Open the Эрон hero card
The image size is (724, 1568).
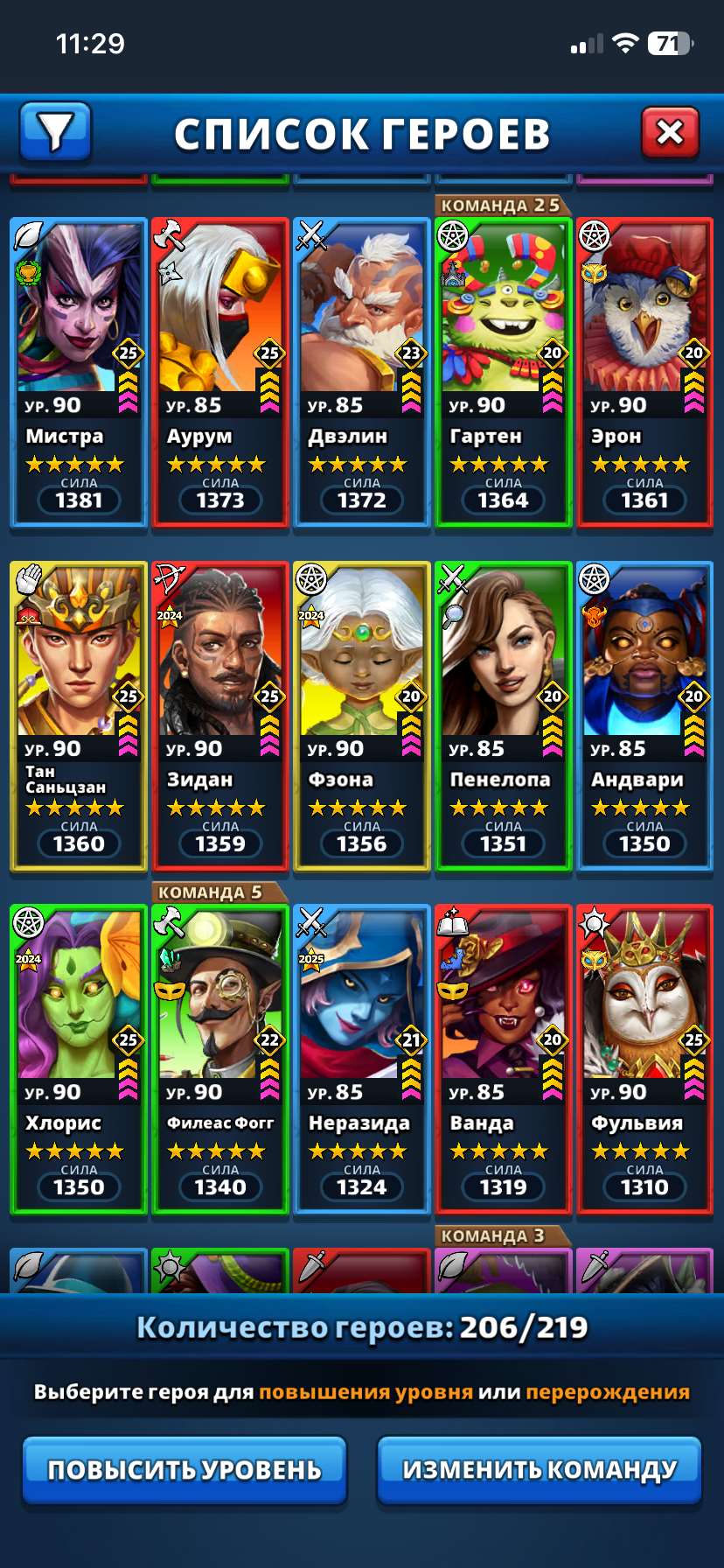[x=645, y=373]
